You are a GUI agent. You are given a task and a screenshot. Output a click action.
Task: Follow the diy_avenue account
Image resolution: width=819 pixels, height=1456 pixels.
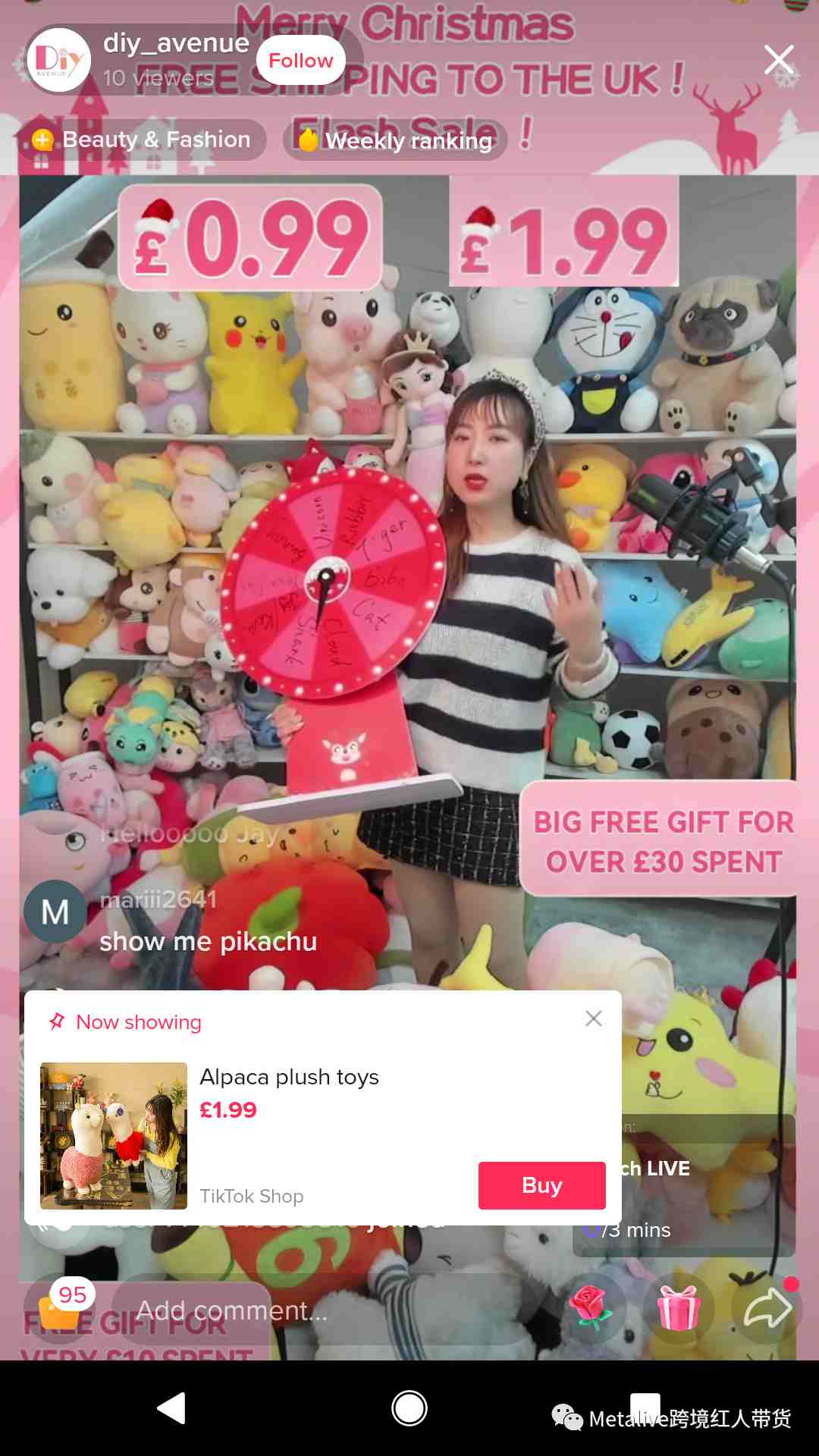click(300, 61)
